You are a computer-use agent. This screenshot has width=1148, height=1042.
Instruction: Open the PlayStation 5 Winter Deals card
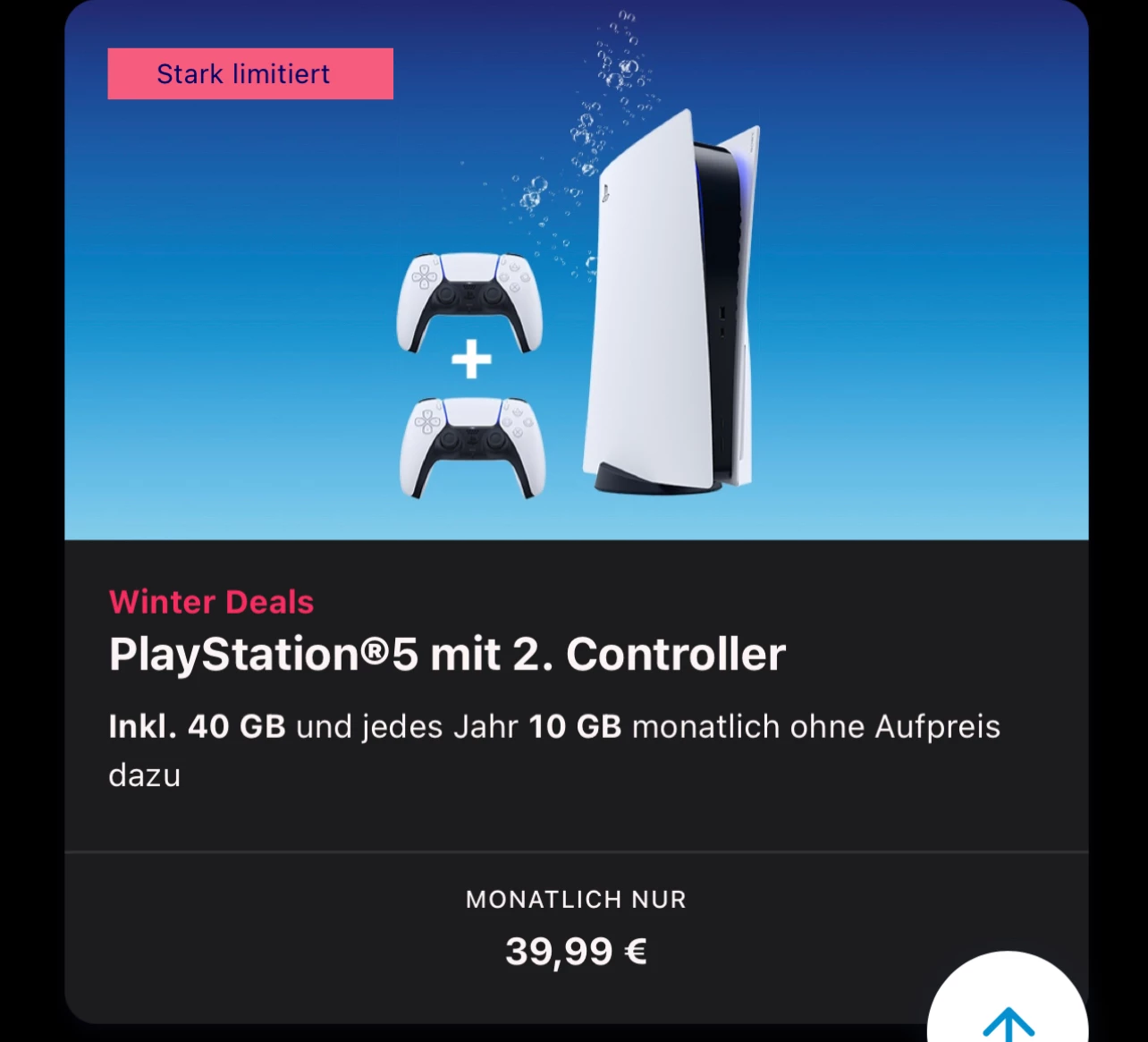(447, 654)
